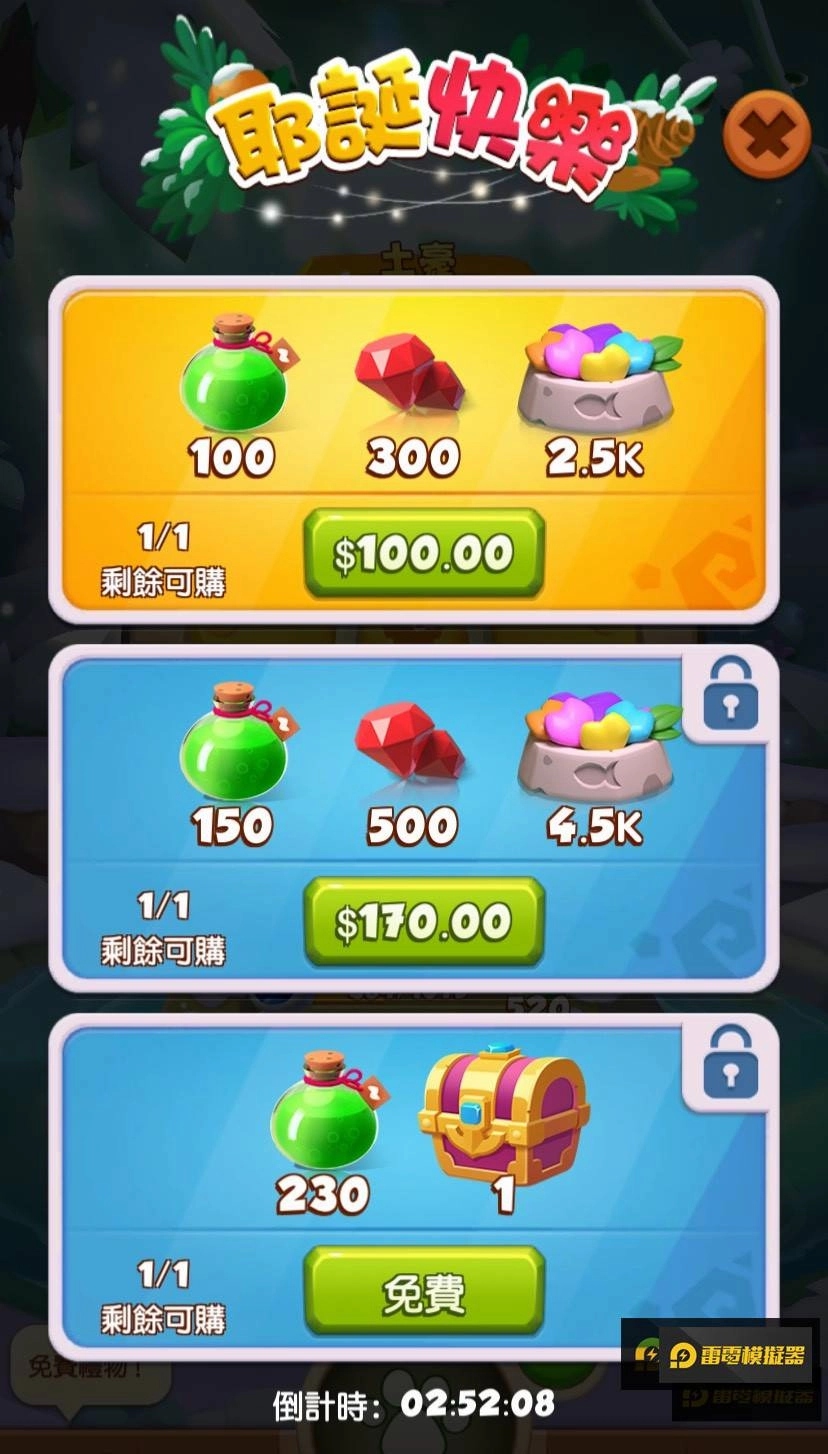Buy the $100.00 gift pack
This screenshot has height=1454, width=828.
(423, 554)
